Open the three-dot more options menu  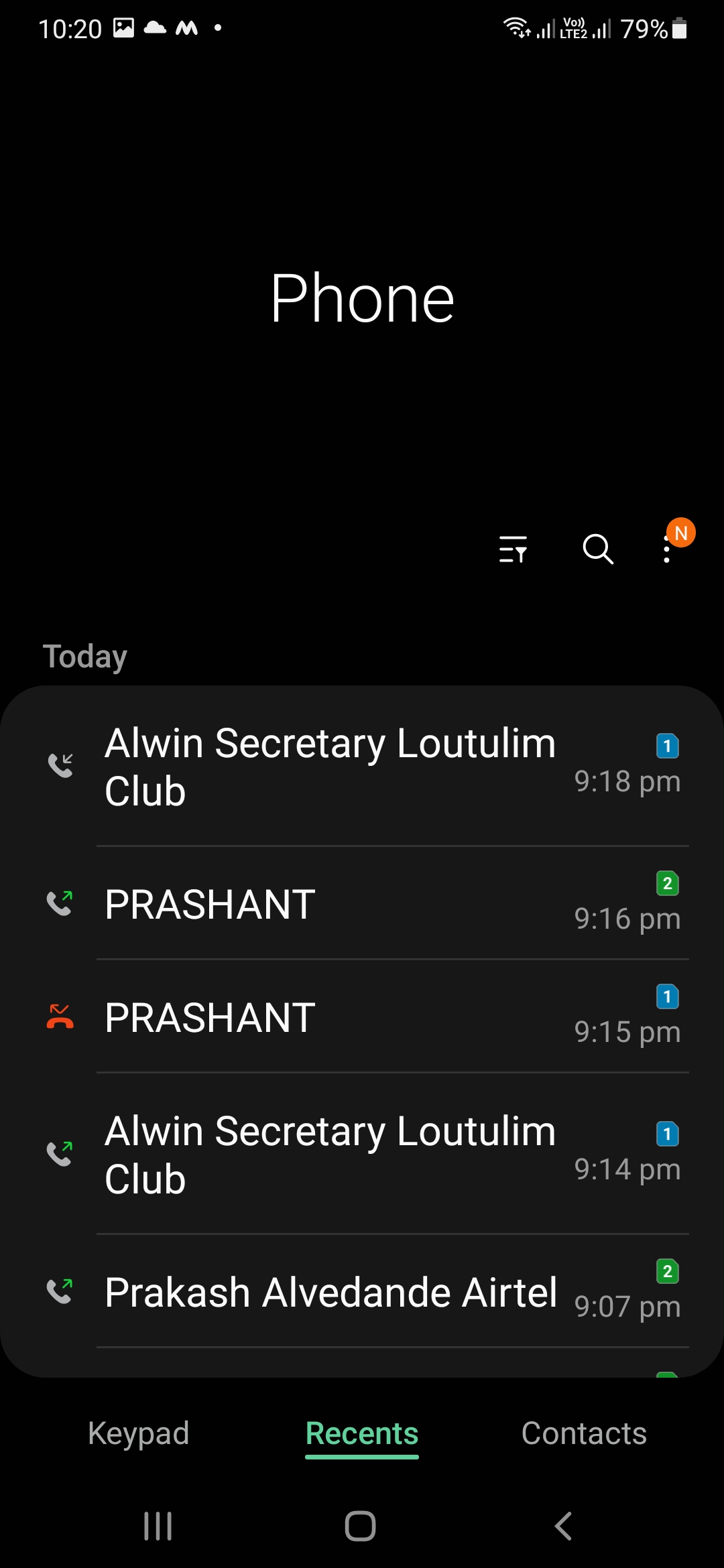[x=667, y=550]
